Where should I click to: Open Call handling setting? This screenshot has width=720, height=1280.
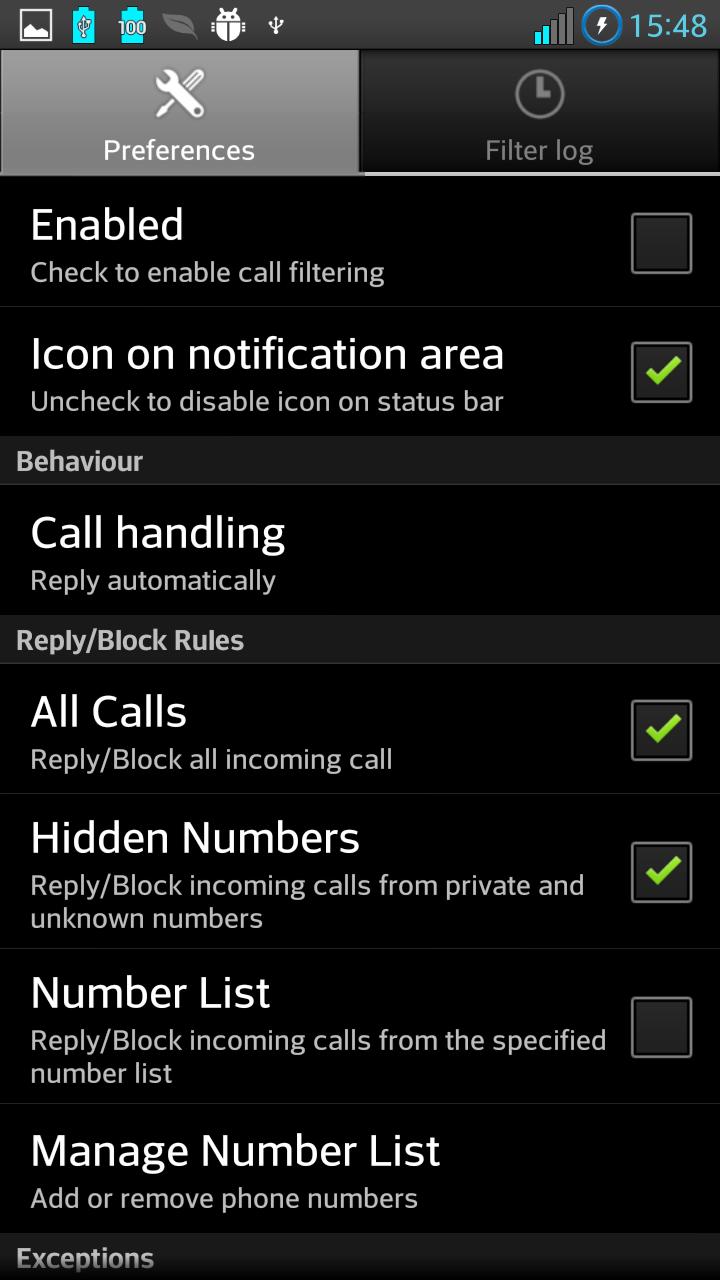[360, 551]
